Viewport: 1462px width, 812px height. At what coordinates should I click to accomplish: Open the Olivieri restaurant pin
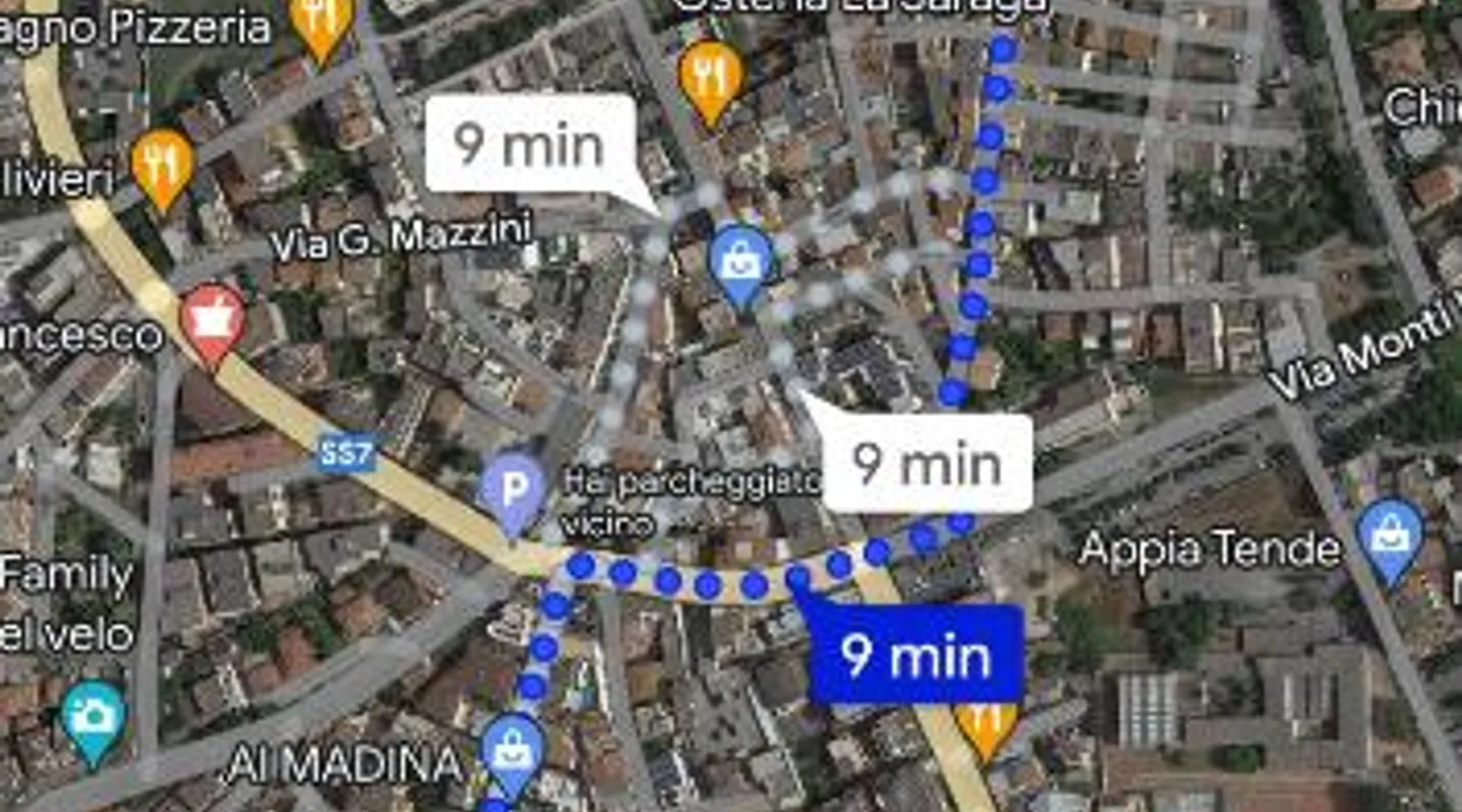[162, 165]
